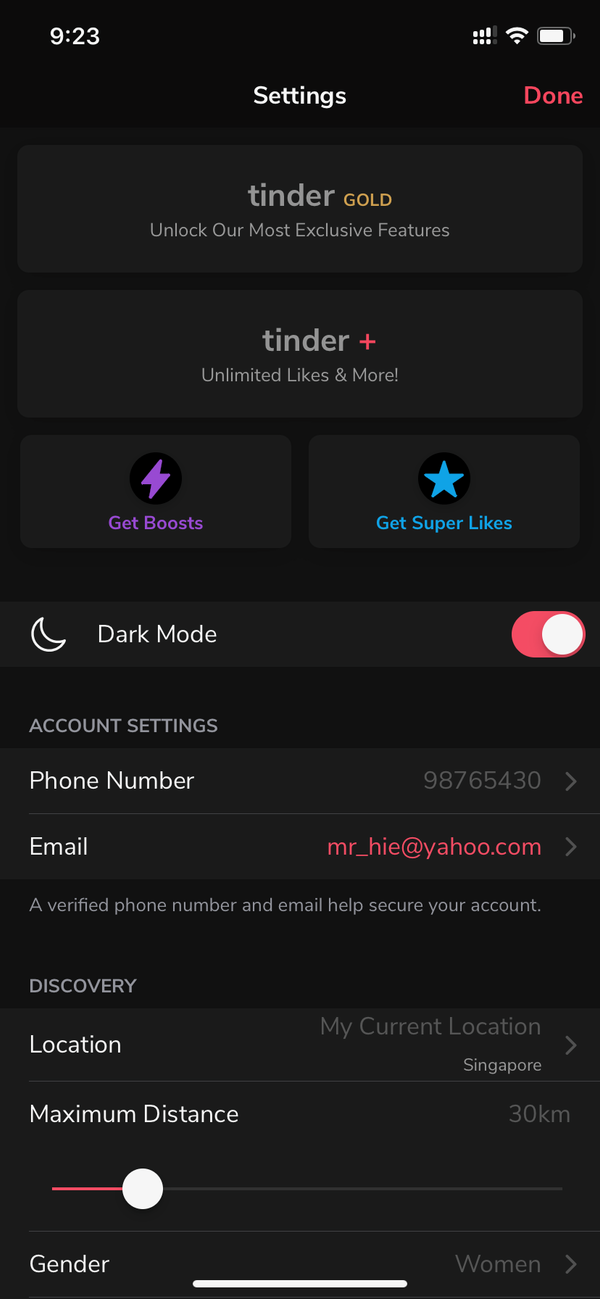Open the Phone Number setting

300,781
